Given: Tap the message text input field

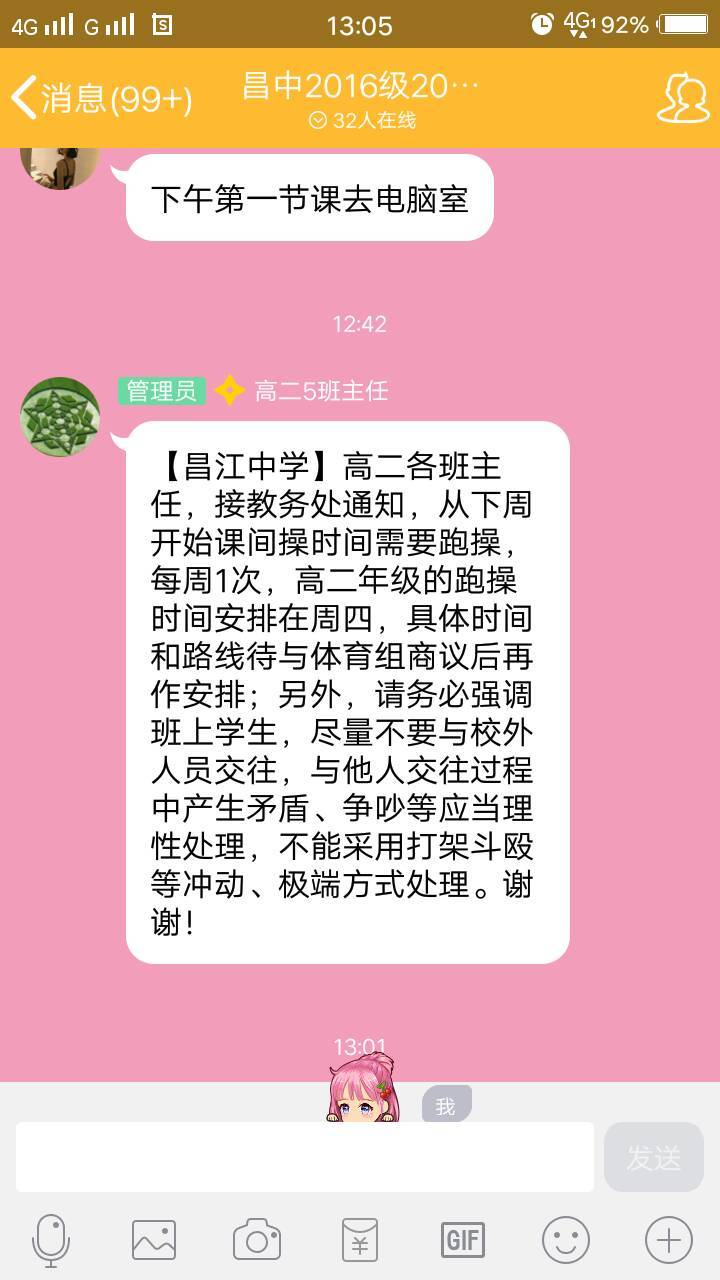Looking at the screenshot, I should coord(305,1157).
